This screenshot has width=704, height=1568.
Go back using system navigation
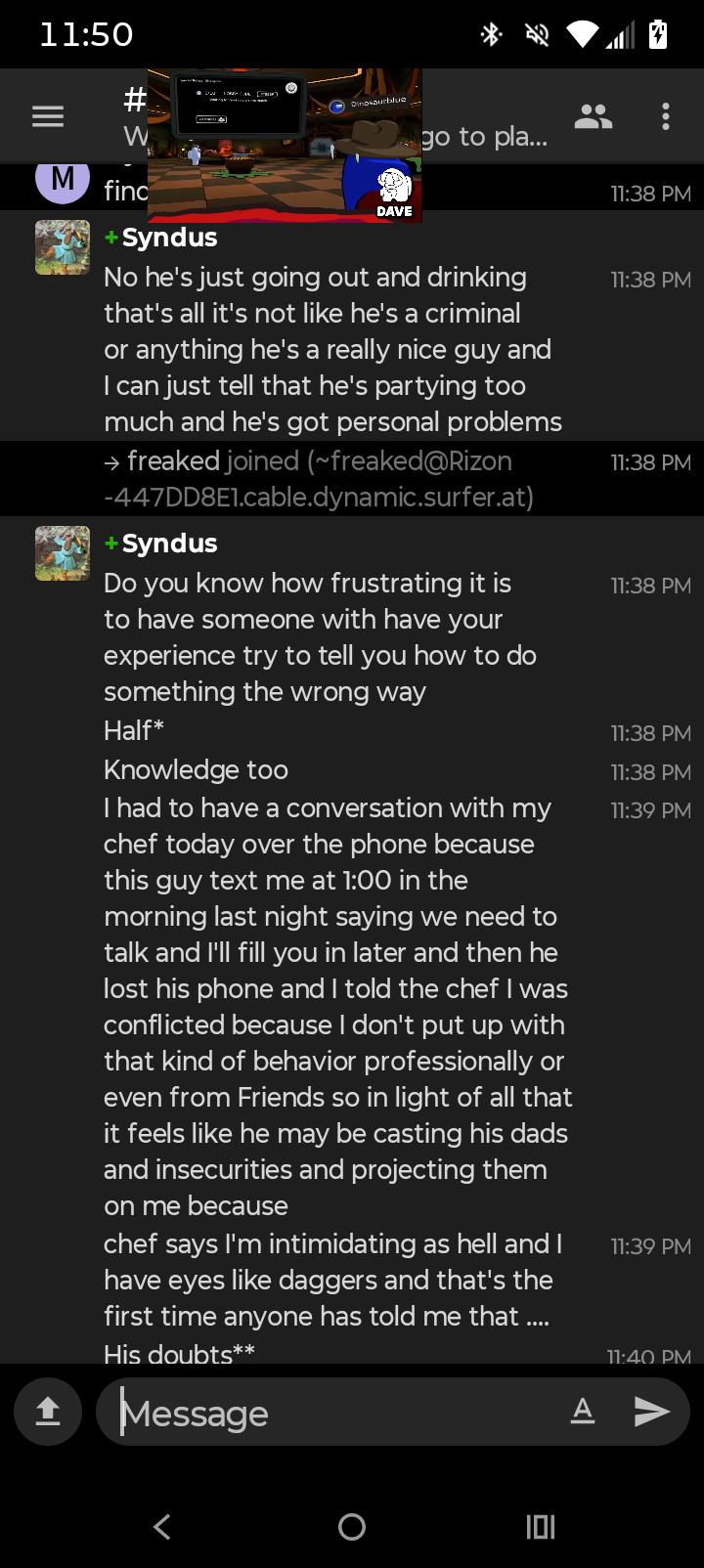pyautogui.click(x=162, y=1526)
